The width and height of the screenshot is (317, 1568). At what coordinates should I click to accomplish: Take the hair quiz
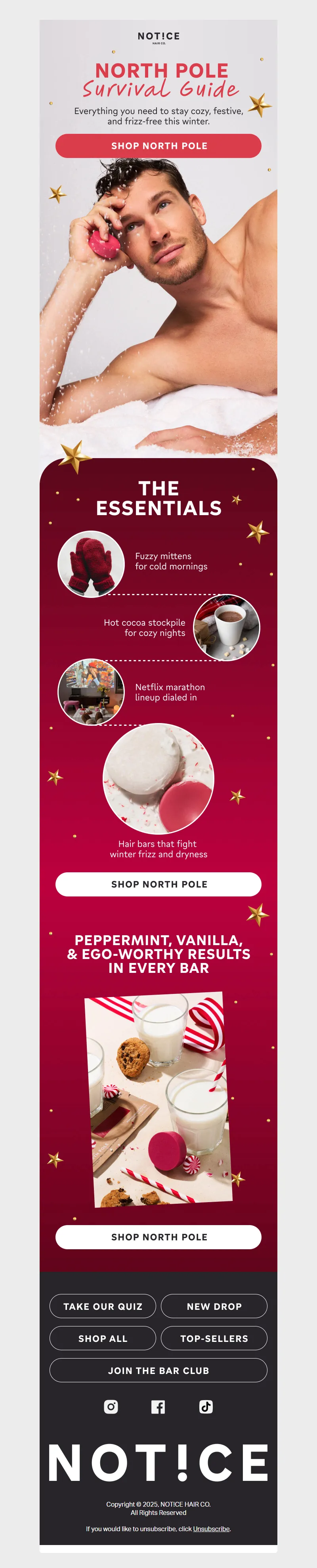coord(102,1305)
